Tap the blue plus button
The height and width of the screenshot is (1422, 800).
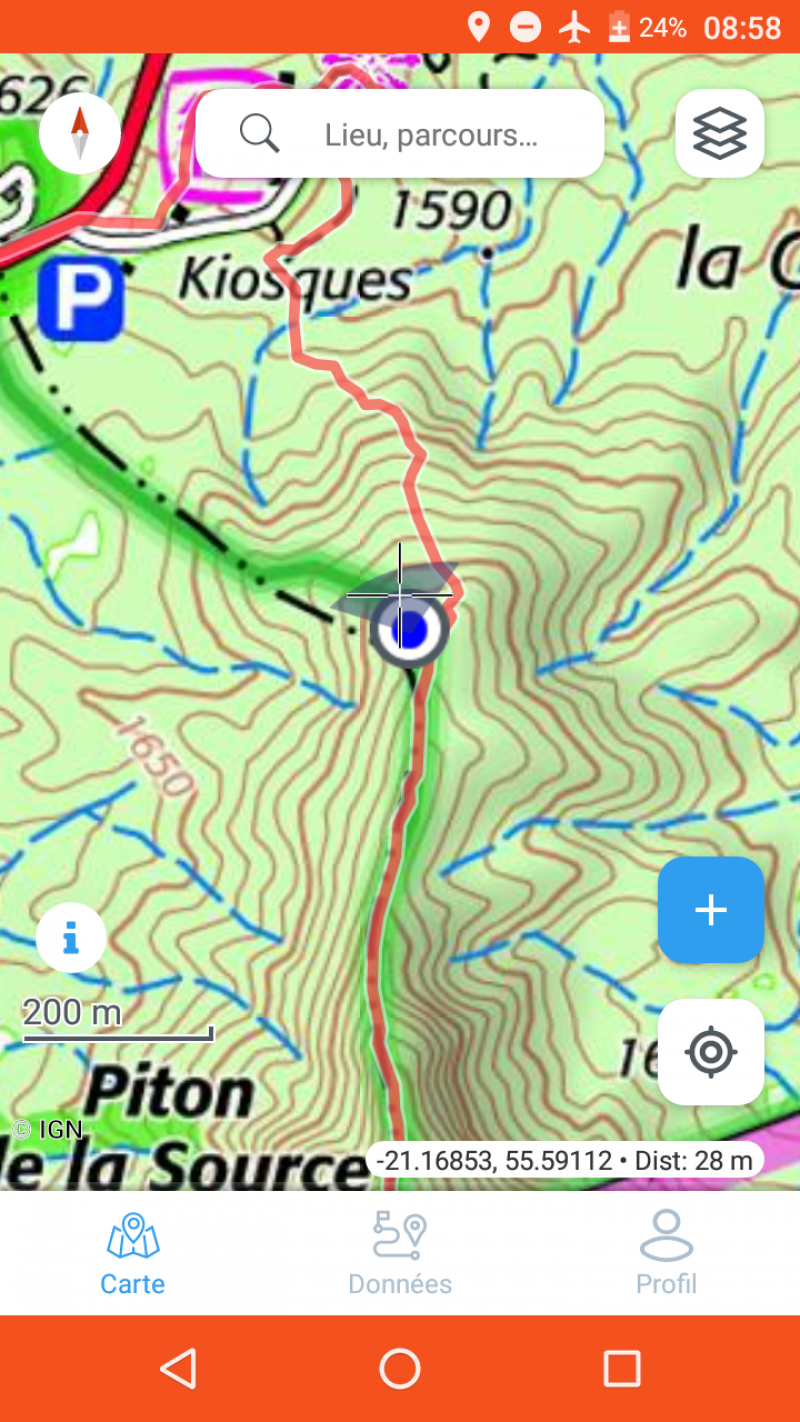click(x=711, y=910)
